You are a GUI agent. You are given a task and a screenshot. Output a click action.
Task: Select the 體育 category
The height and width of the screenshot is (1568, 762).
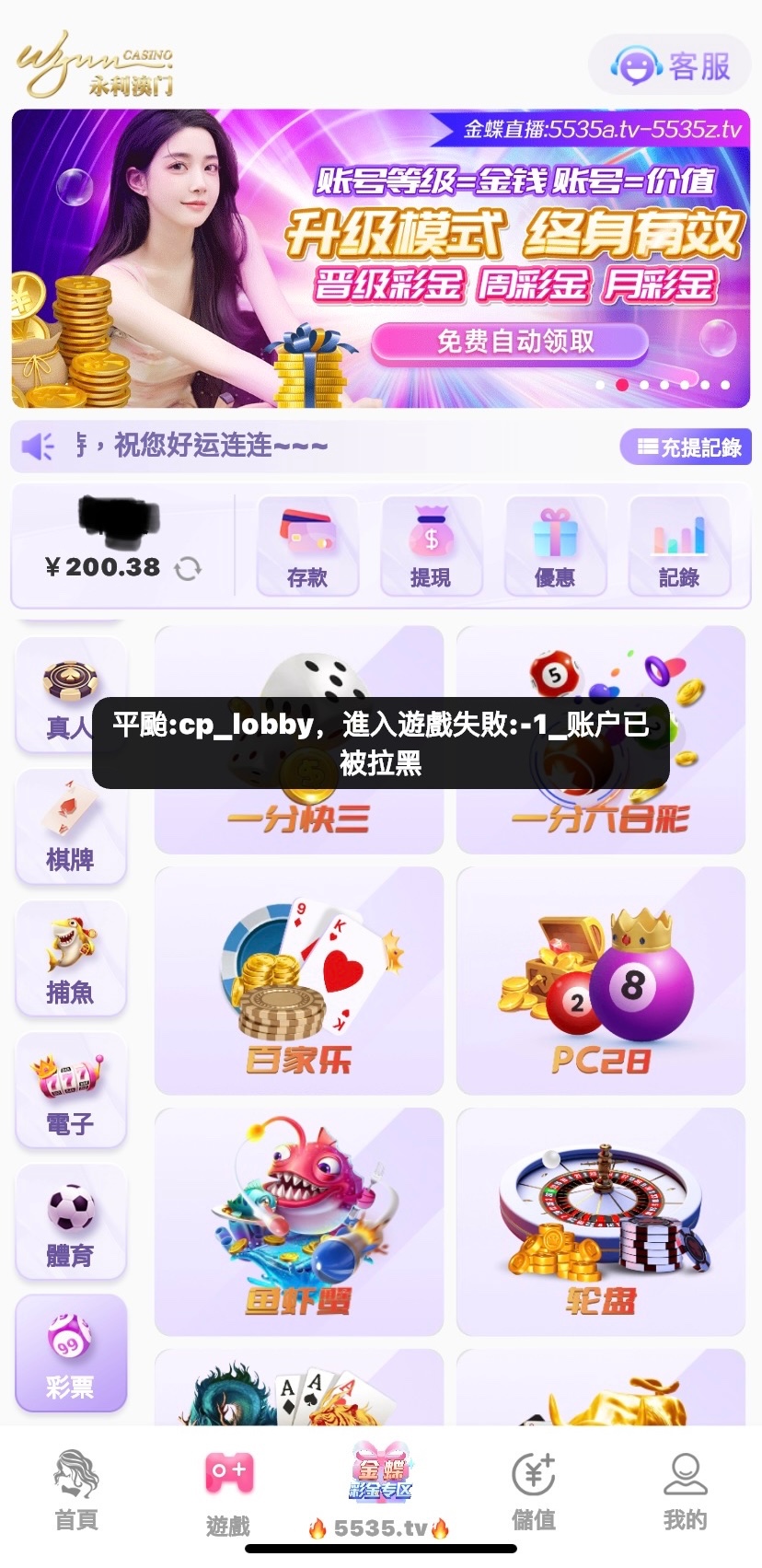(x=71, y=1223)
